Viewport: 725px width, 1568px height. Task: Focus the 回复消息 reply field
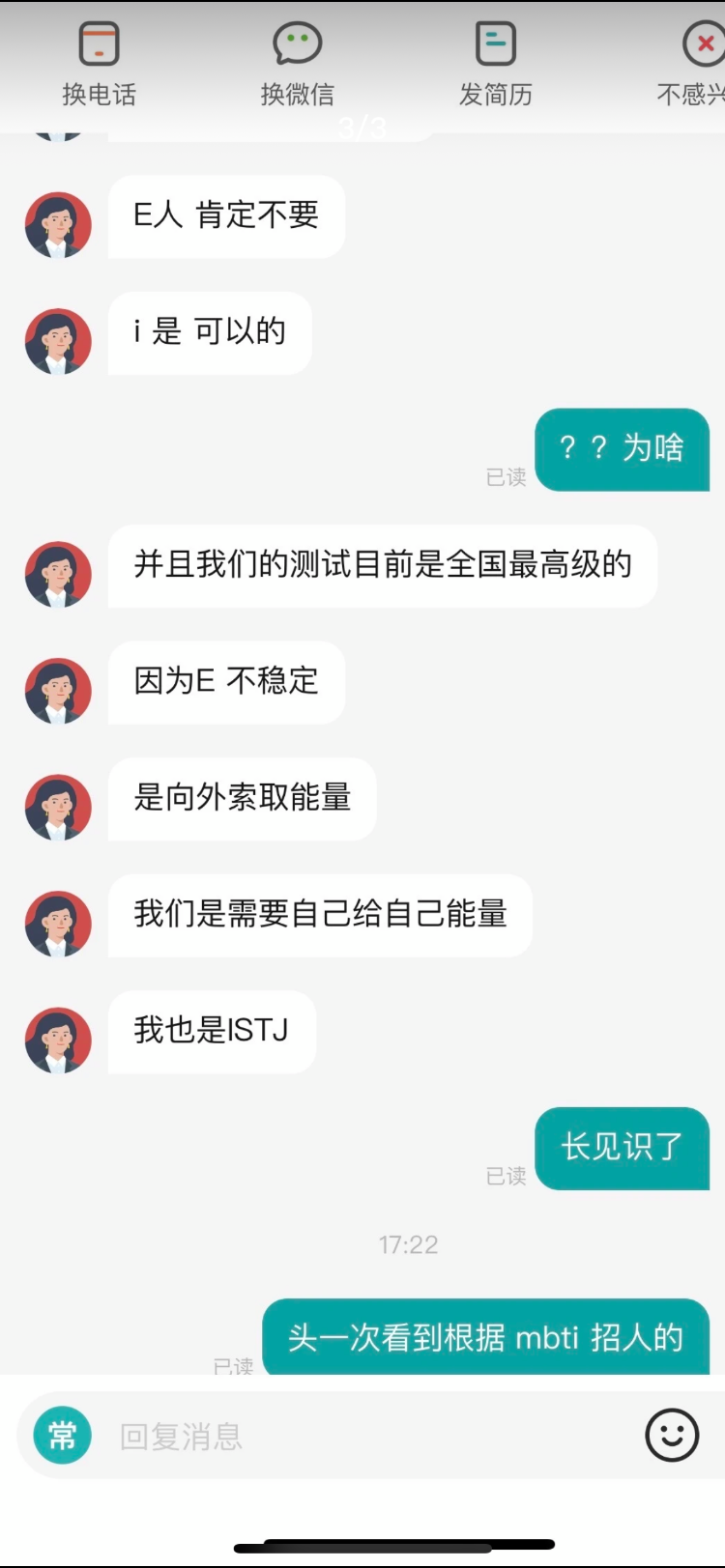367,1436
